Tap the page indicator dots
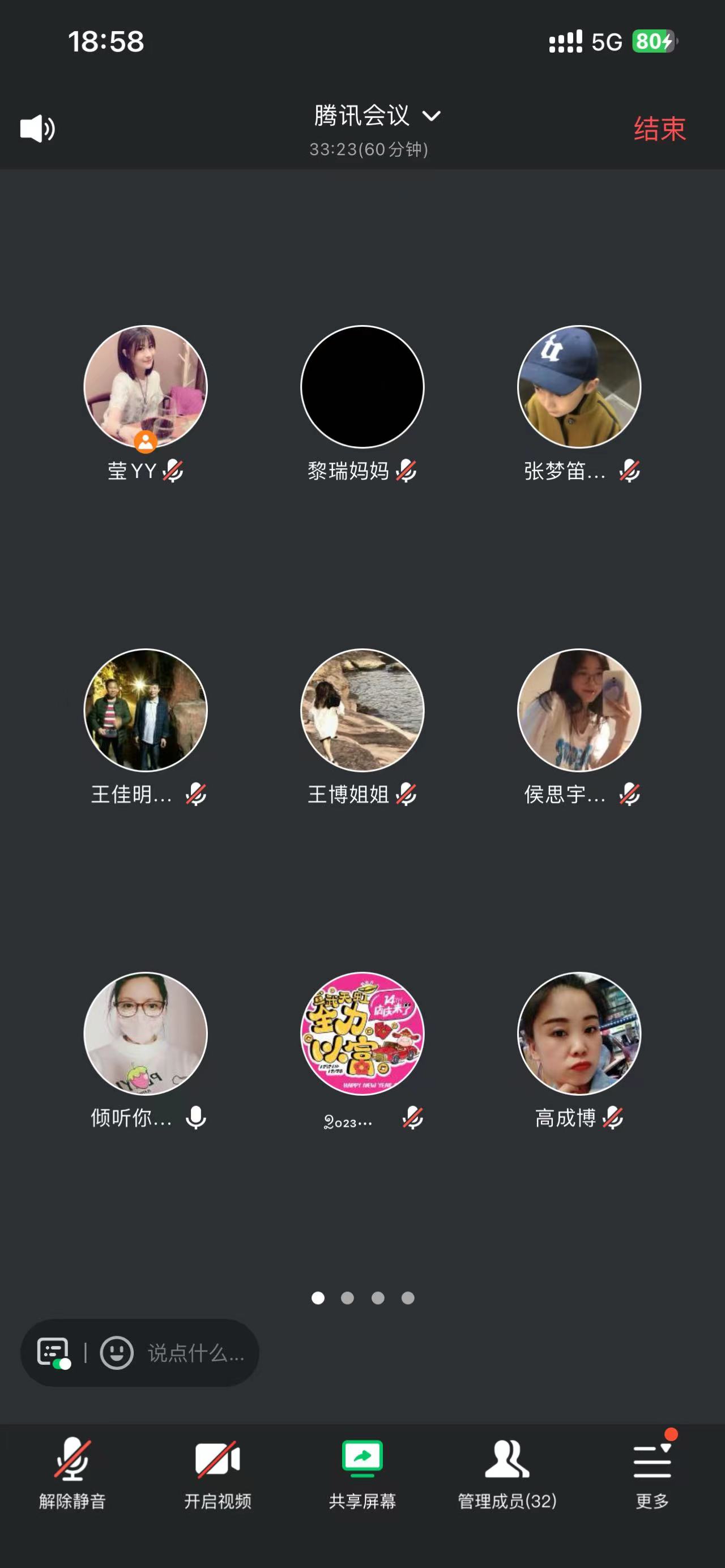The width and height of the screenshot is (725, 1568). point(363,1298)
